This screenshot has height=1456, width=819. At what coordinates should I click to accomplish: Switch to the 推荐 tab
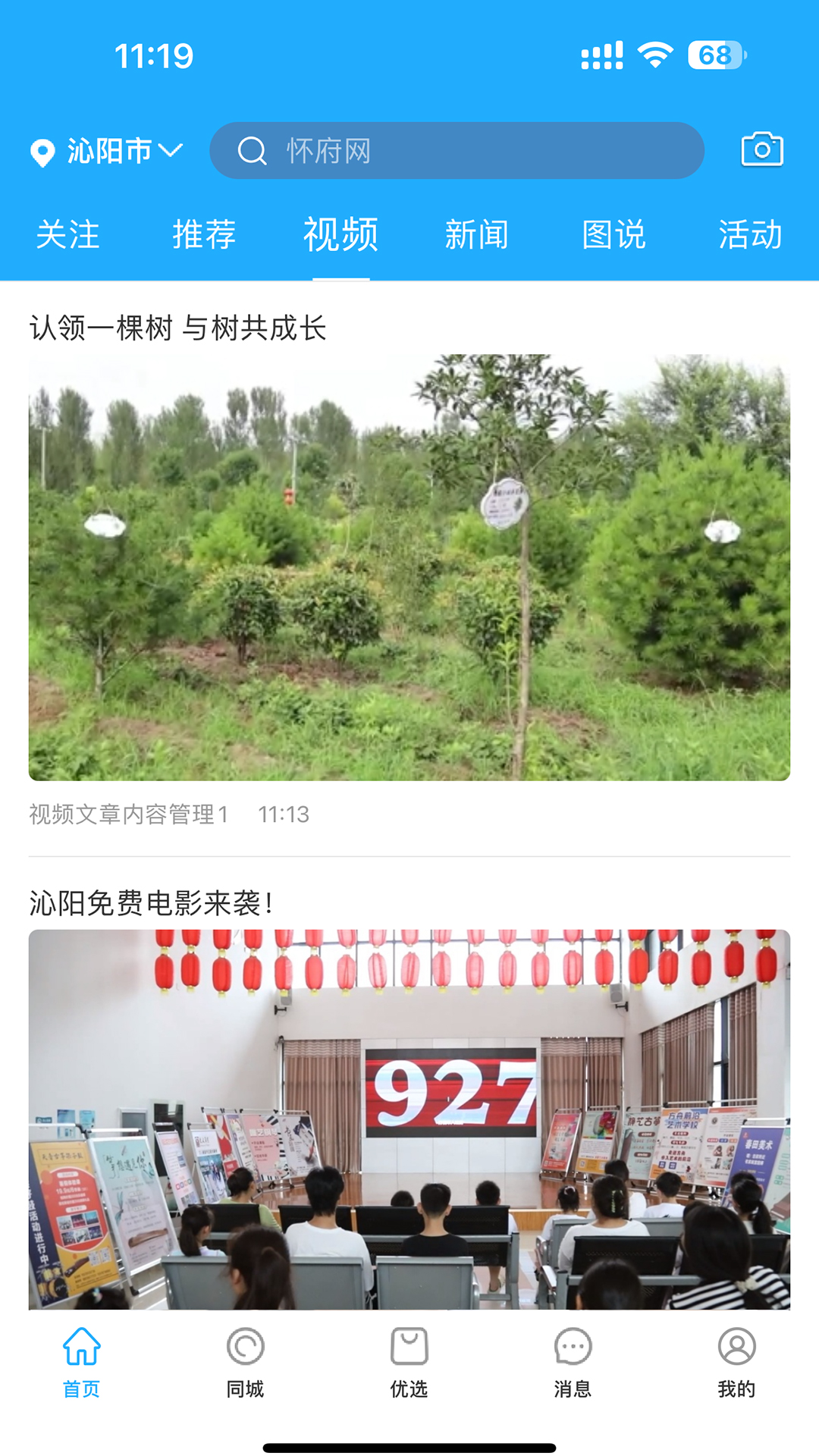204,234
